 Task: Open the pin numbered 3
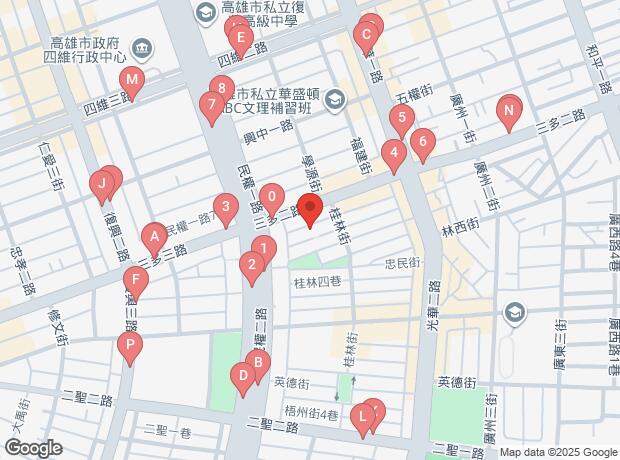(227, 209)
